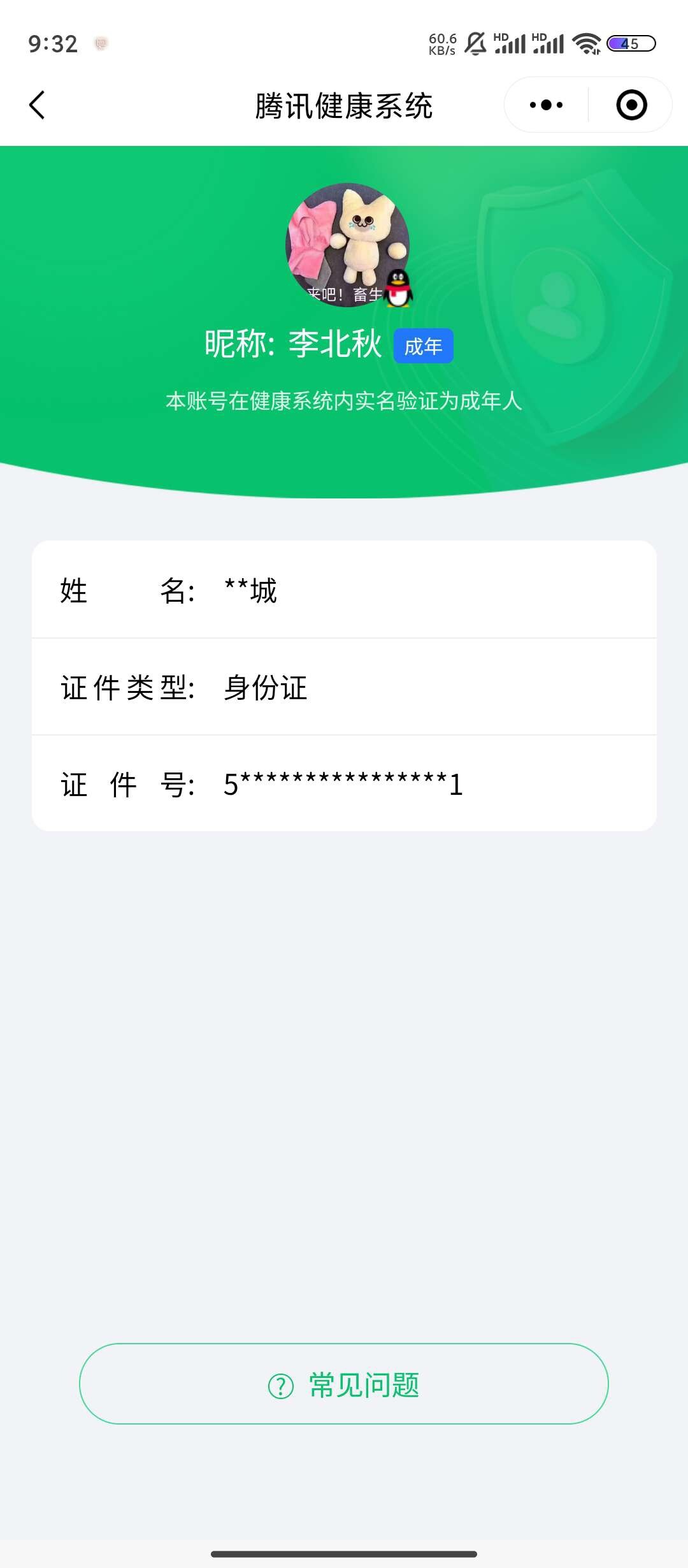Open the three-dot more menu
Screen dimensions: 688x1568
coord(546,105)
